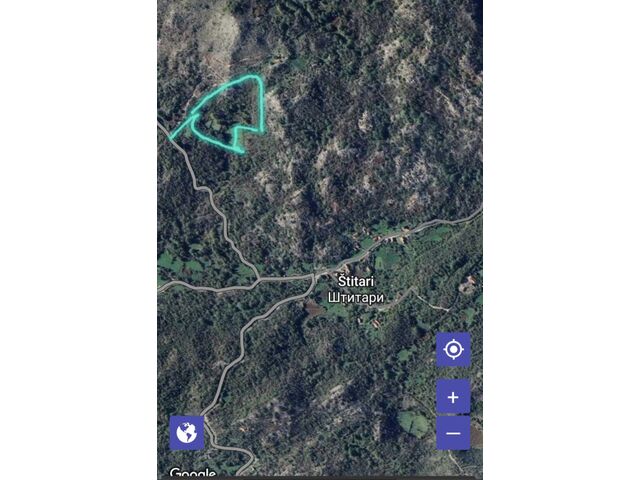Zoom out with the minus button

pyautogui.click(x=453, y=432)
